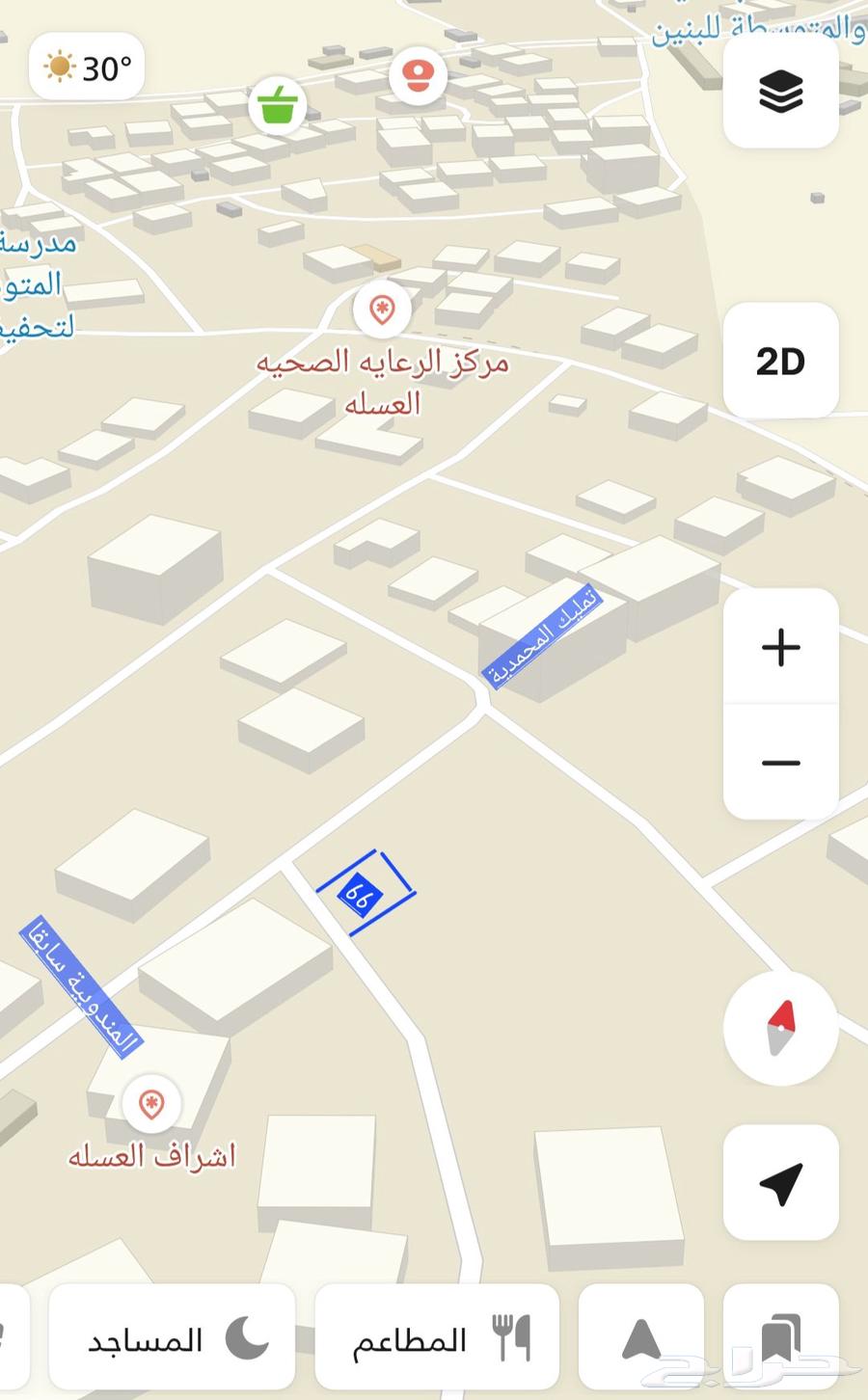
Task: Zoom in with the plus button
Action: [x=780, y=647]
